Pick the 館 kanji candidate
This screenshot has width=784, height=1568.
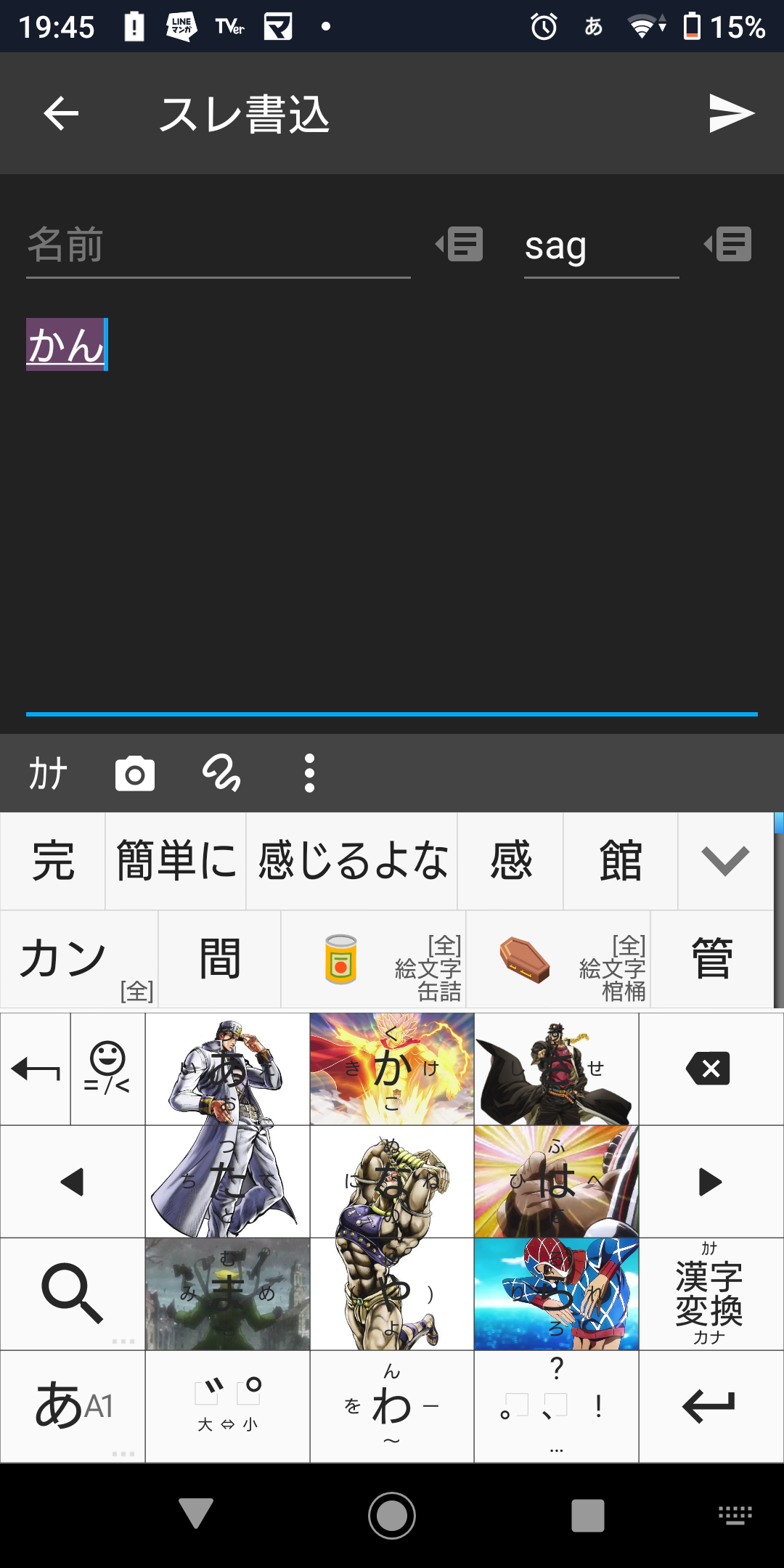click(621, 861)
